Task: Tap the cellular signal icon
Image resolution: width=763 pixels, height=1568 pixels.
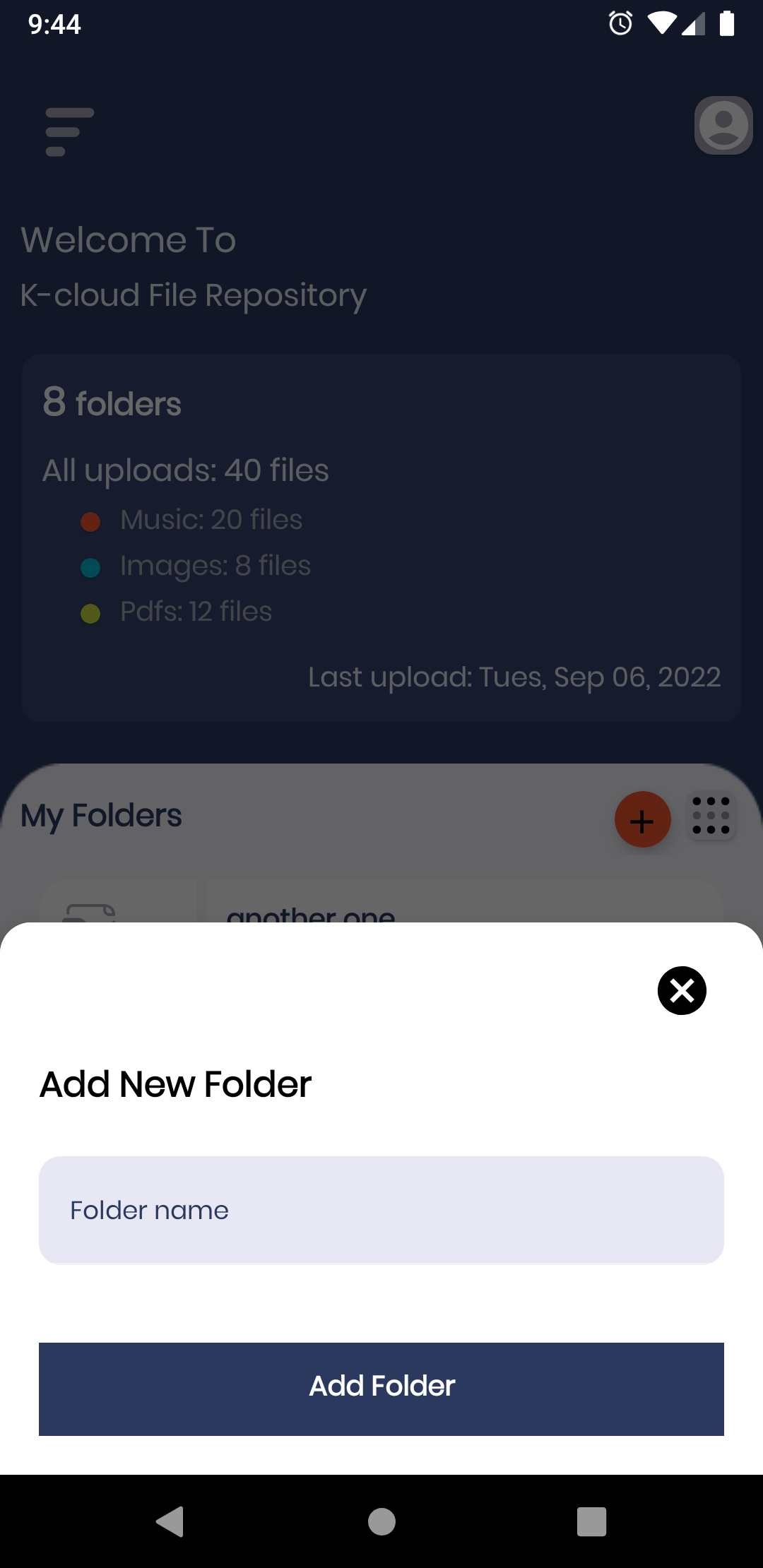Action: click(x=694, y=25)
